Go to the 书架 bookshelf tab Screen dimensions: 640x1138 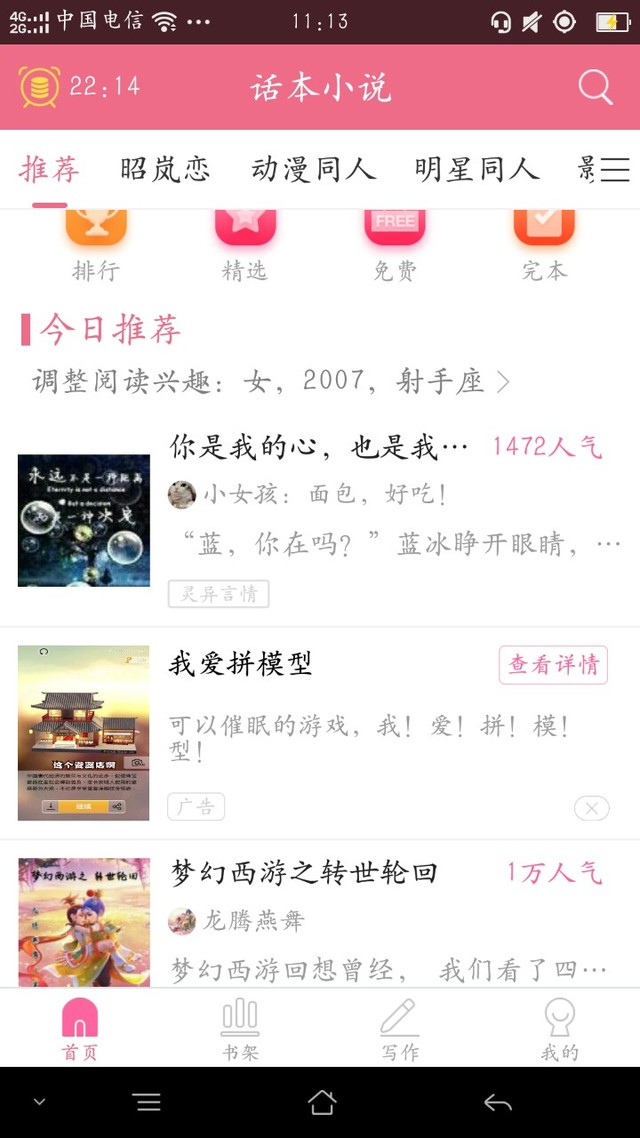coord(240,1028)
